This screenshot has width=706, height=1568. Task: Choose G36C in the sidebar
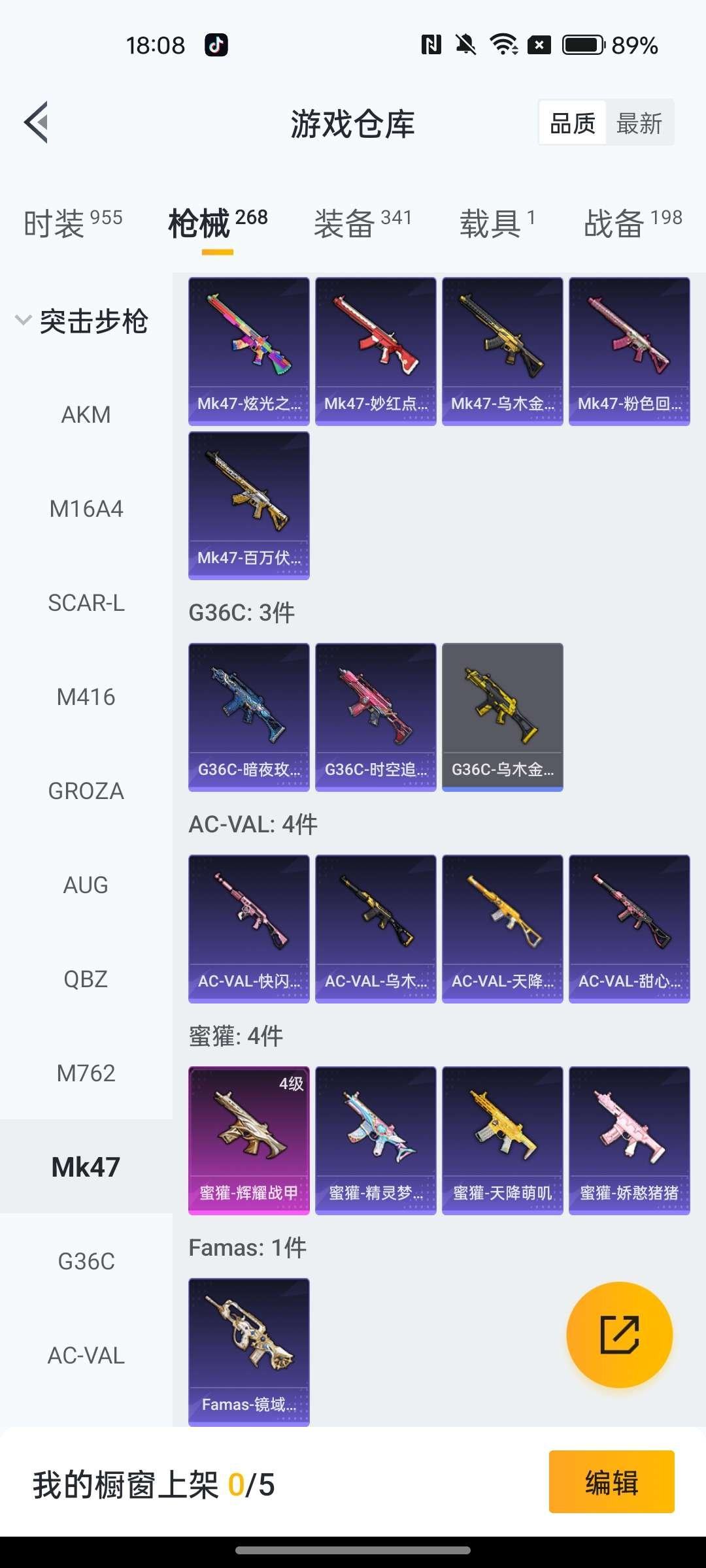click(86, 1262)
